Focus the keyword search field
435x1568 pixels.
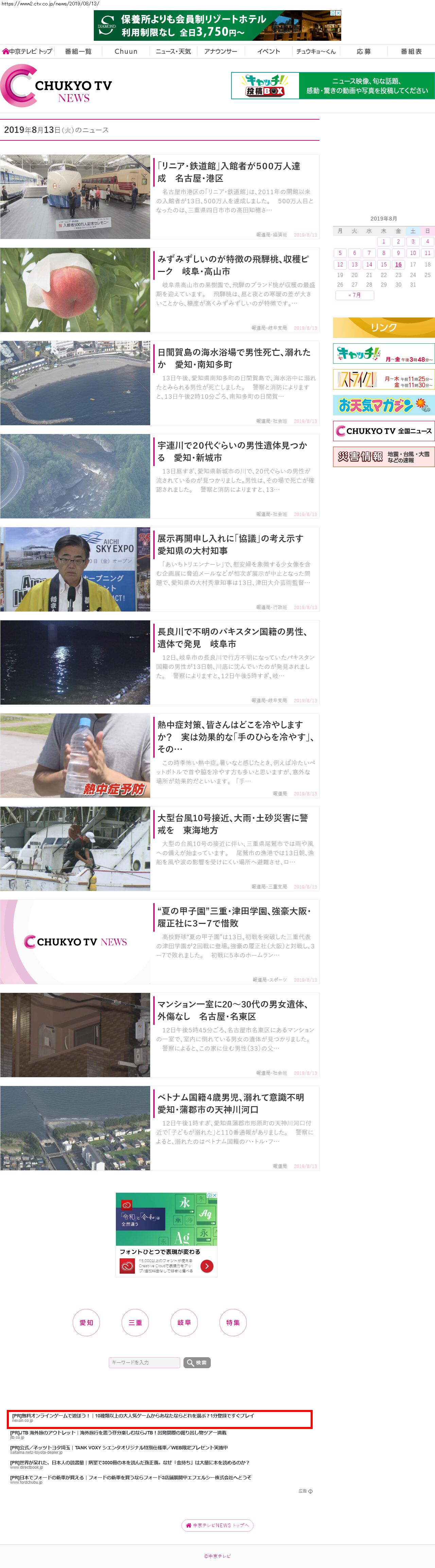[144, 1362]
